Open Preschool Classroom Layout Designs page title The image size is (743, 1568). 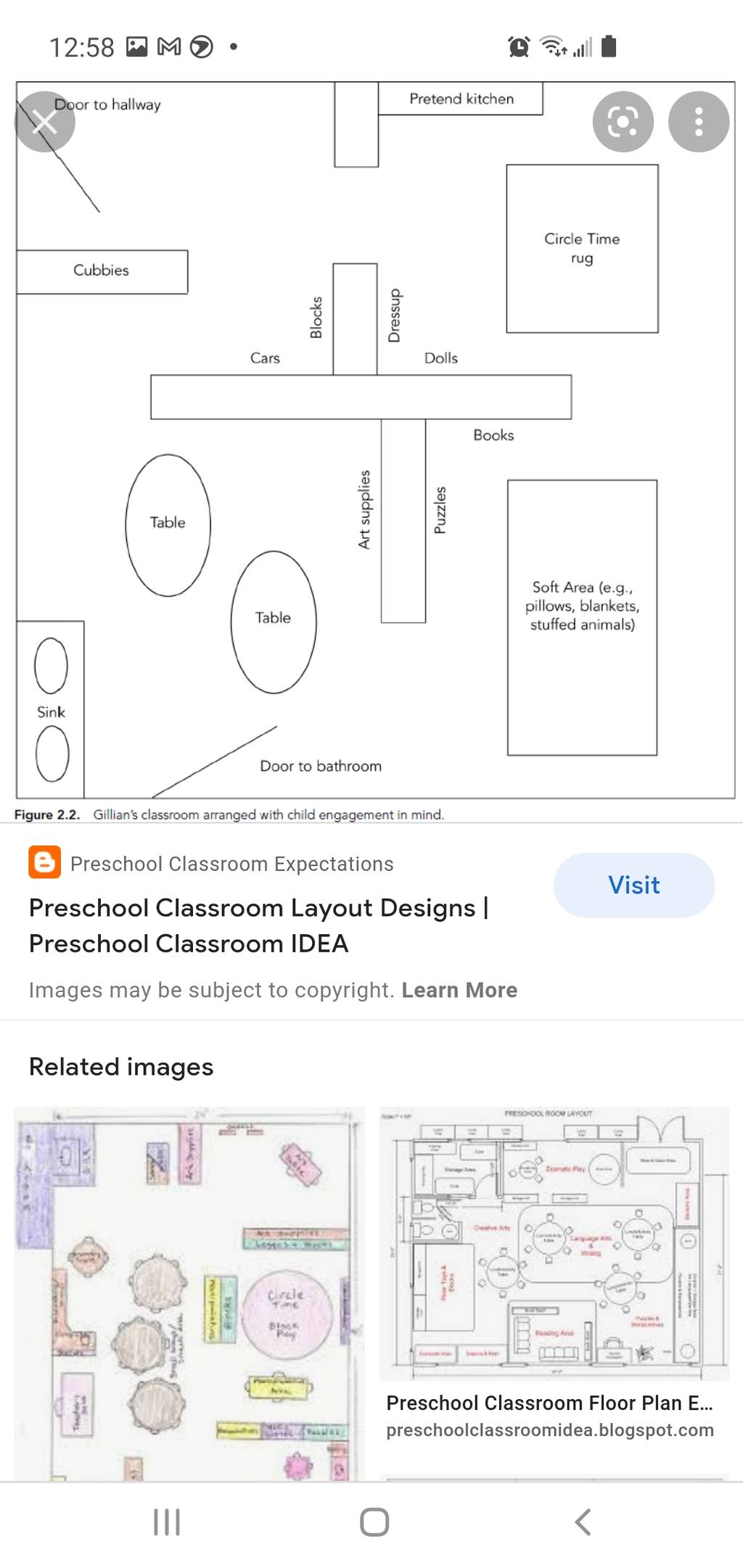click(259, 925)
